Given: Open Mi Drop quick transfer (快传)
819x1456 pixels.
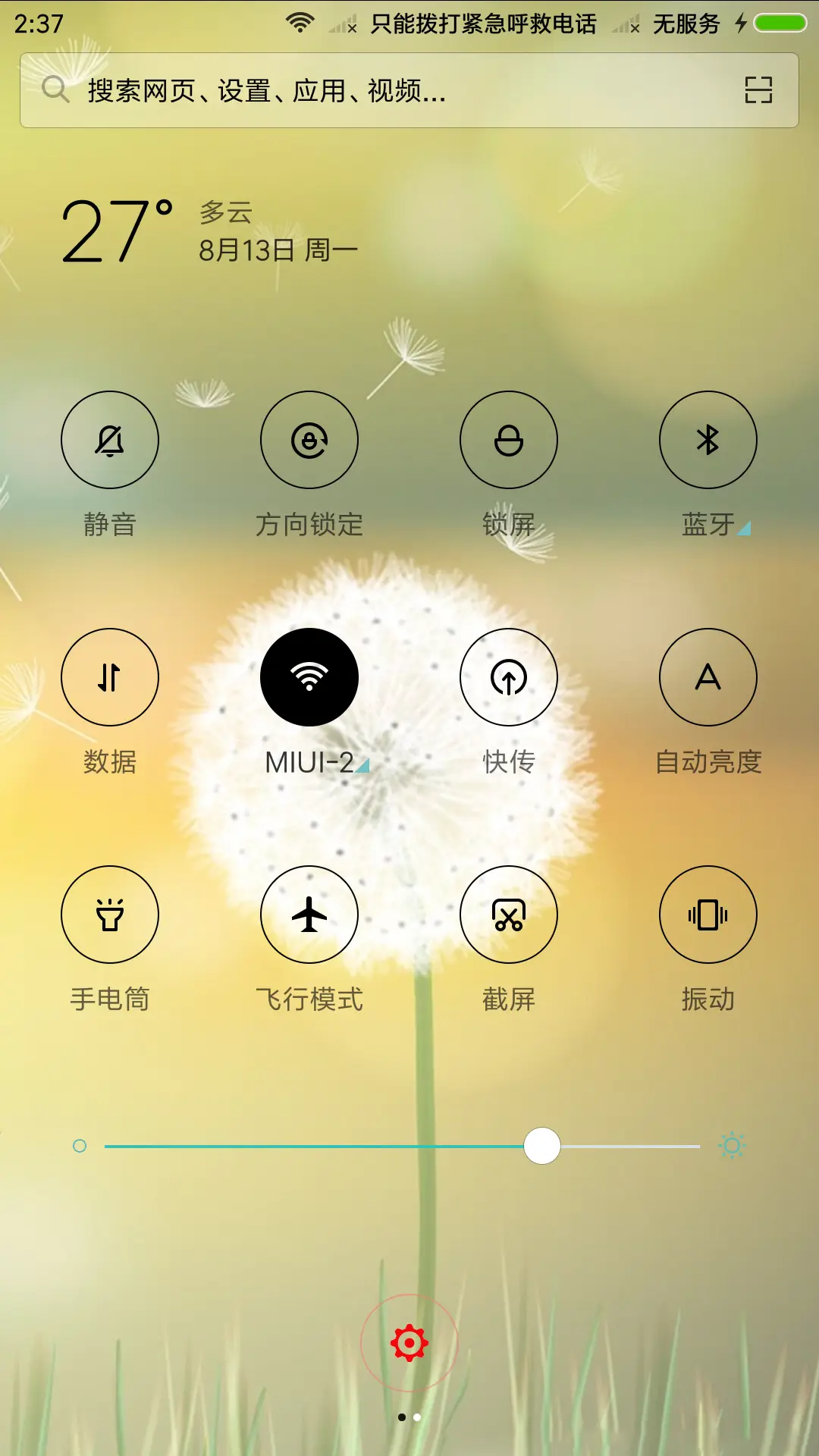Looking at the screenshot, I should click(509, 677).
